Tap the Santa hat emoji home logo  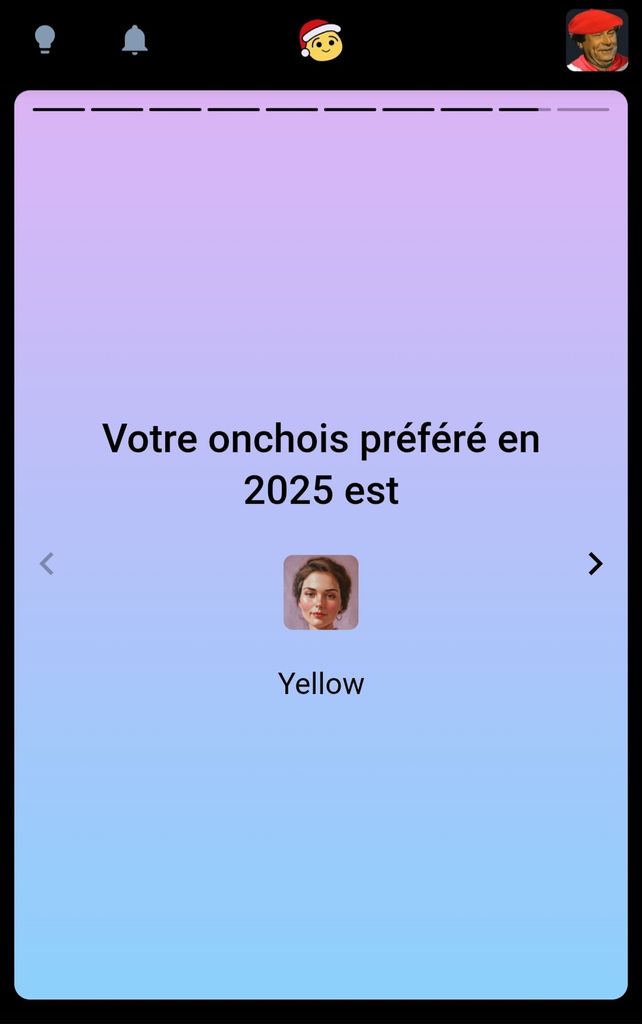click(321, 40)
